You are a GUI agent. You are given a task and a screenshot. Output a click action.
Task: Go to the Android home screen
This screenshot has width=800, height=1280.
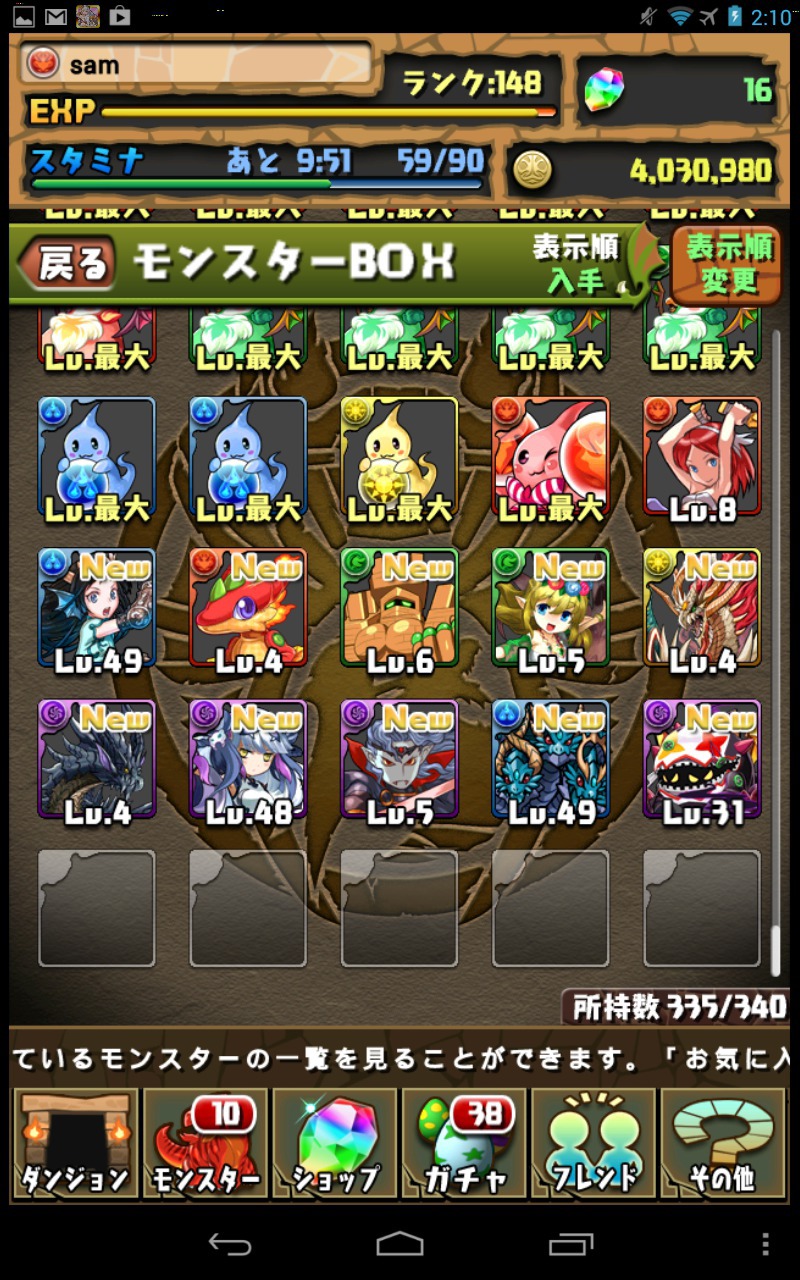[x=400, y=1244]
